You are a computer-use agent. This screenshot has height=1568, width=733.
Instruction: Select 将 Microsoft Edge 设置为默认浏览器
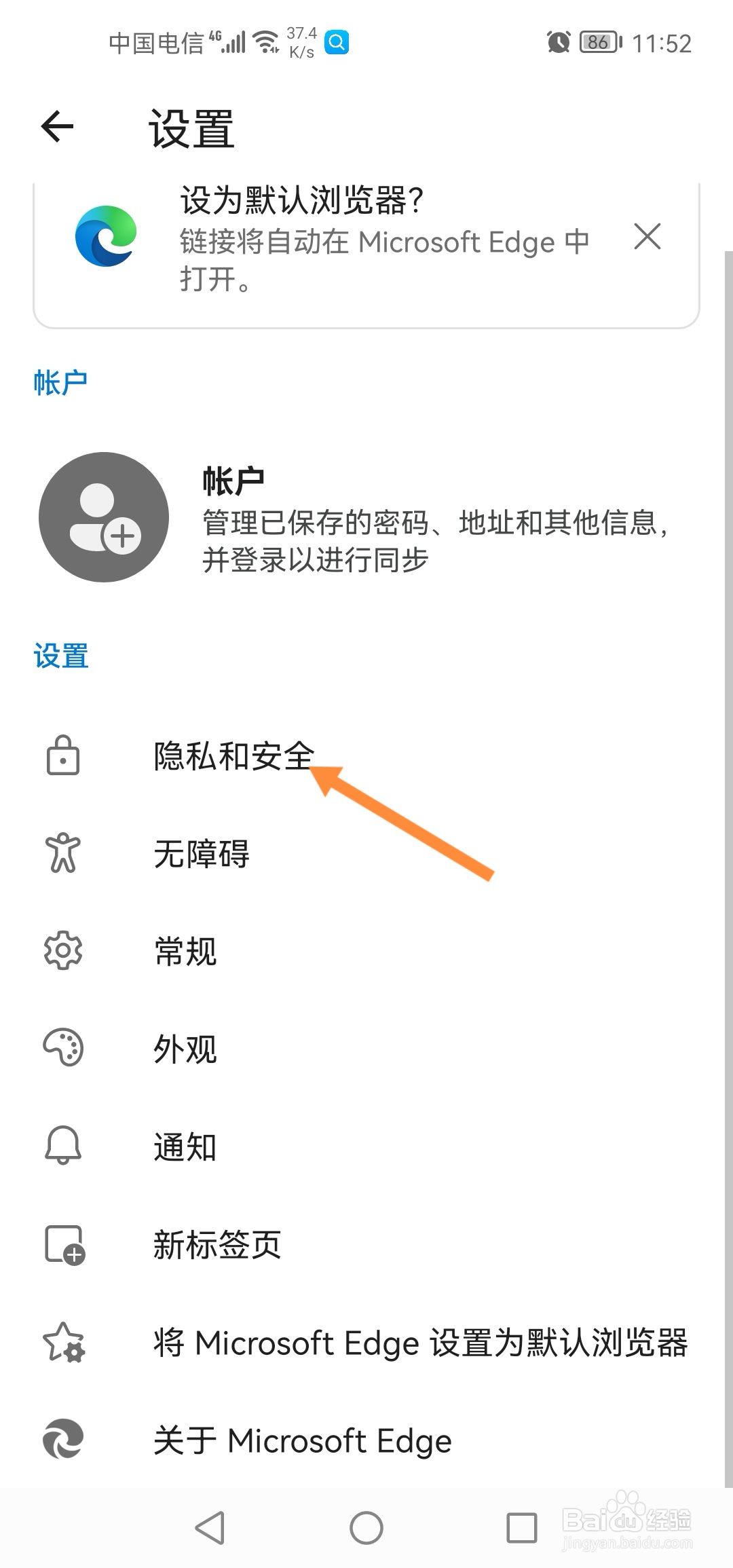421,1342
